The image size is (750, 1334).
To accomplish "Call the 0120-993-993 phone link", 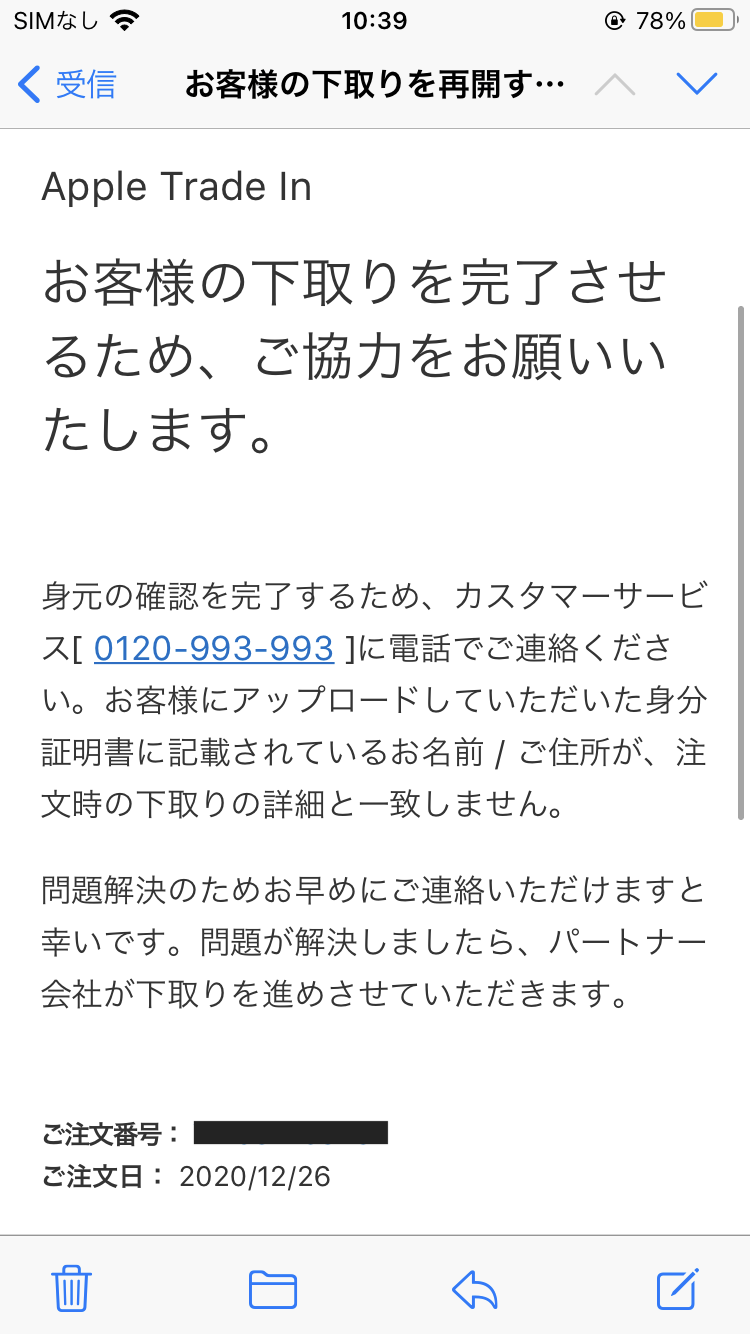I will 213,648.
